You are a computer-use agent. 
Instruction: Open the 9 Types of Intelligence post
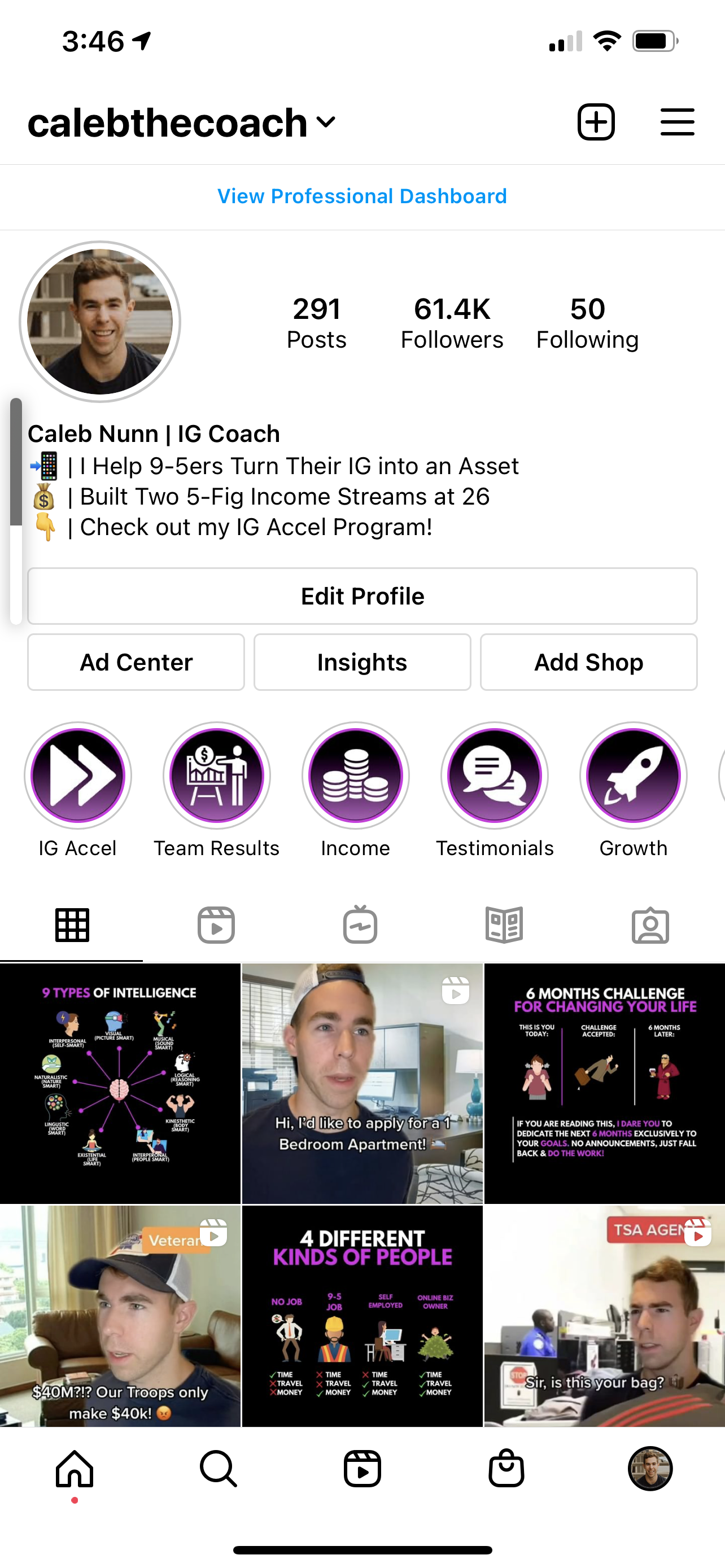[120, 1083]
